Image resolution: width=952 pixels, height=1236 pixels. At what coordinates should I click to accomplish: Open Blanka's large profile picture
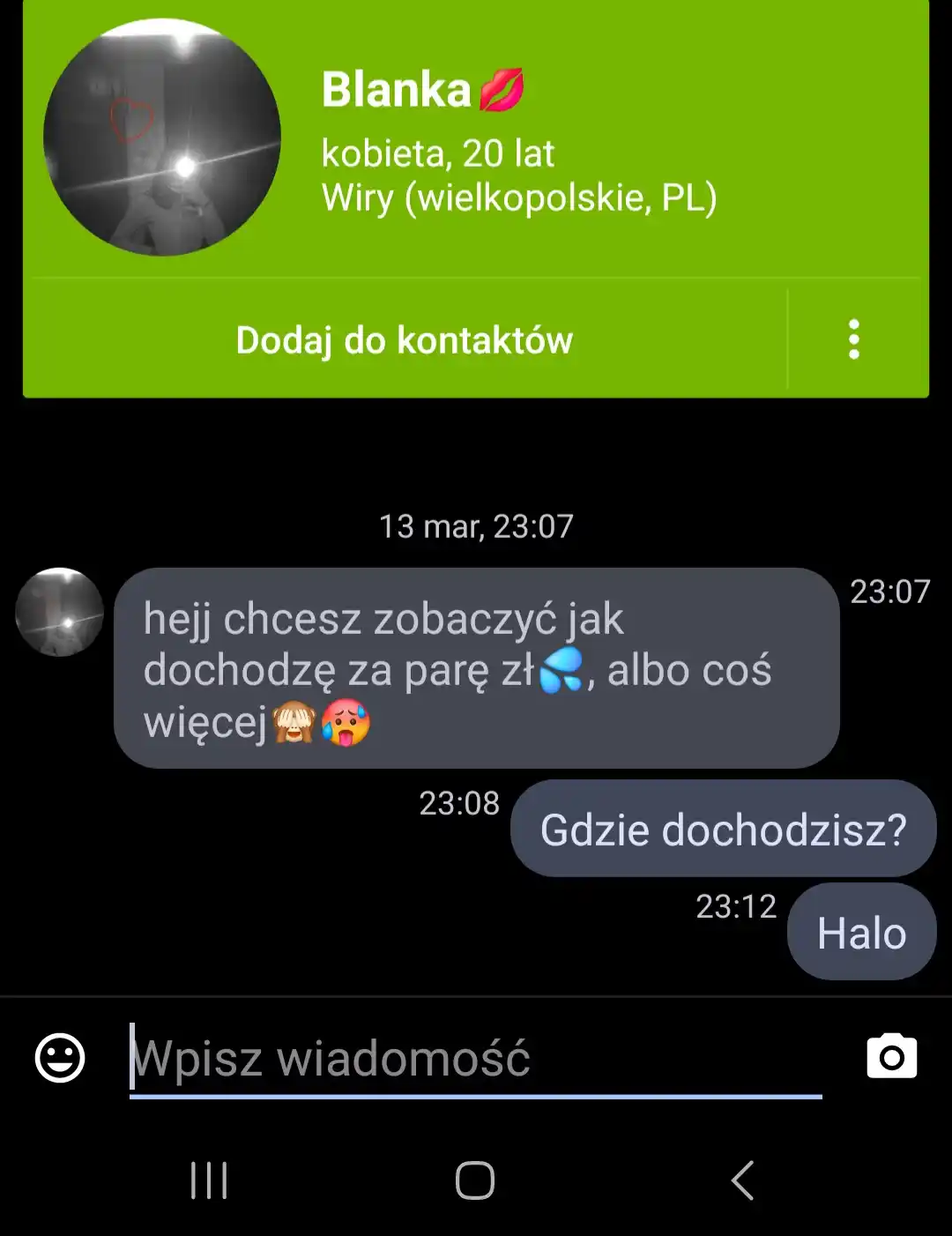click(162, 138)
